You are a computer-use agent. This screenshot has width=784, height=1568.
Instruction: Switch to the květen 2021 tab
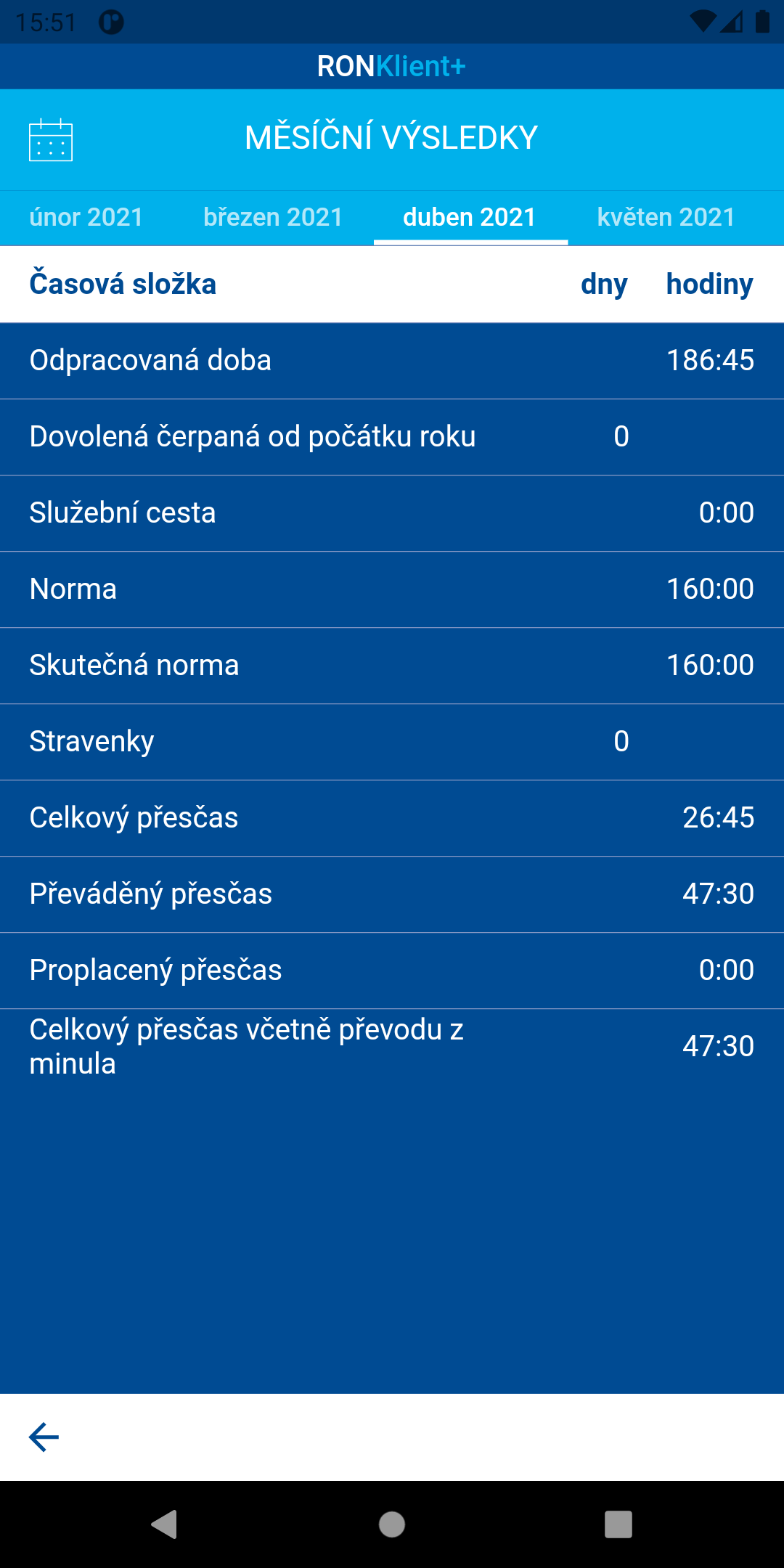[x=666, y=217]
